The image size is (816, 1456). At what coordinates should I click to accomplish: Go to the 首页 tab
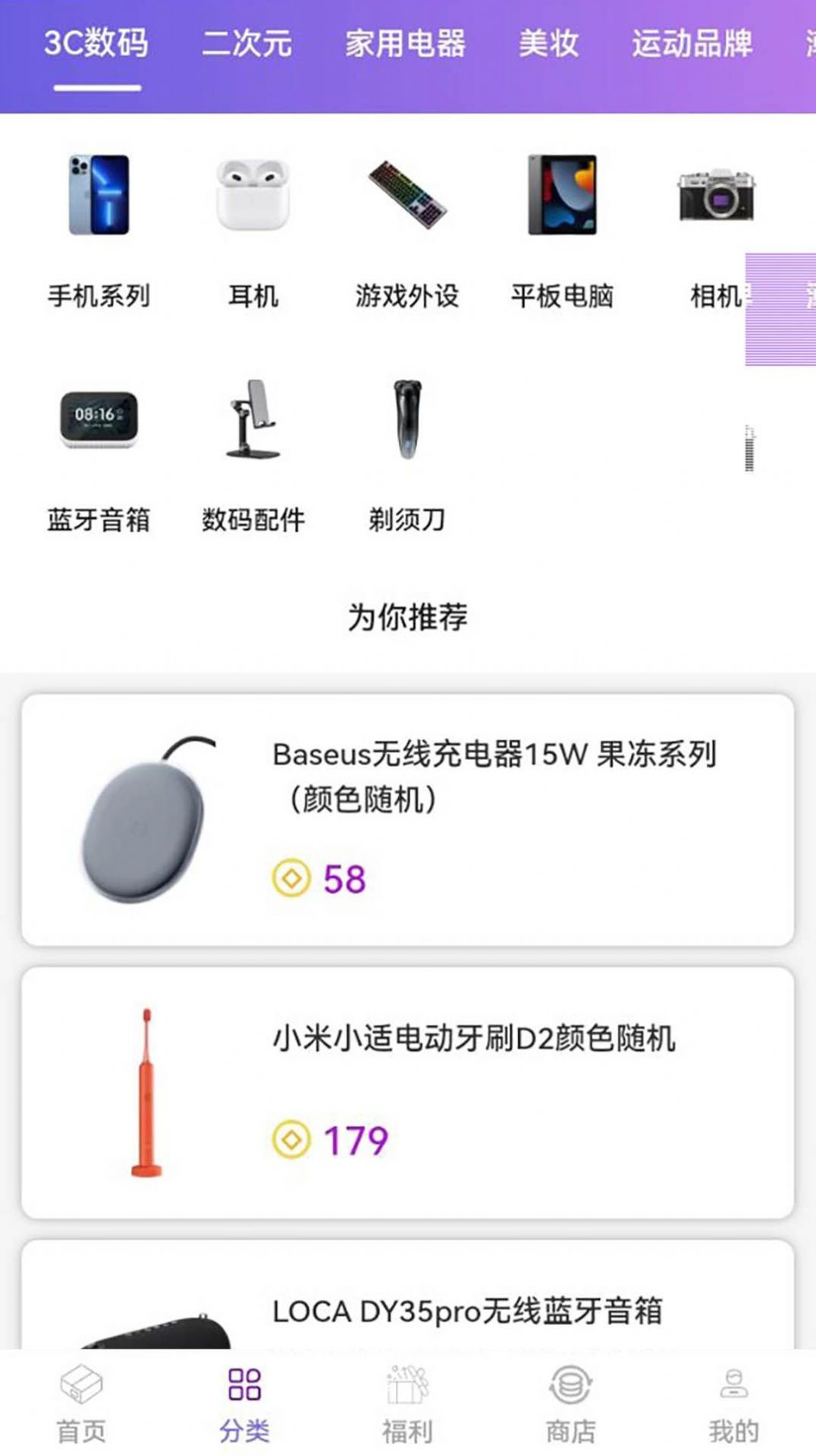(81, 1405)
